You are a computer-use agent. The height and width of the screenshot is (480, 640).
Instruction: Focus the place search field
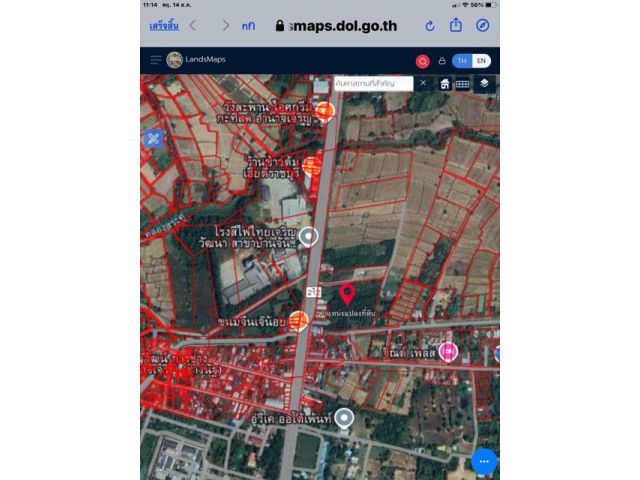pos(372,84)
